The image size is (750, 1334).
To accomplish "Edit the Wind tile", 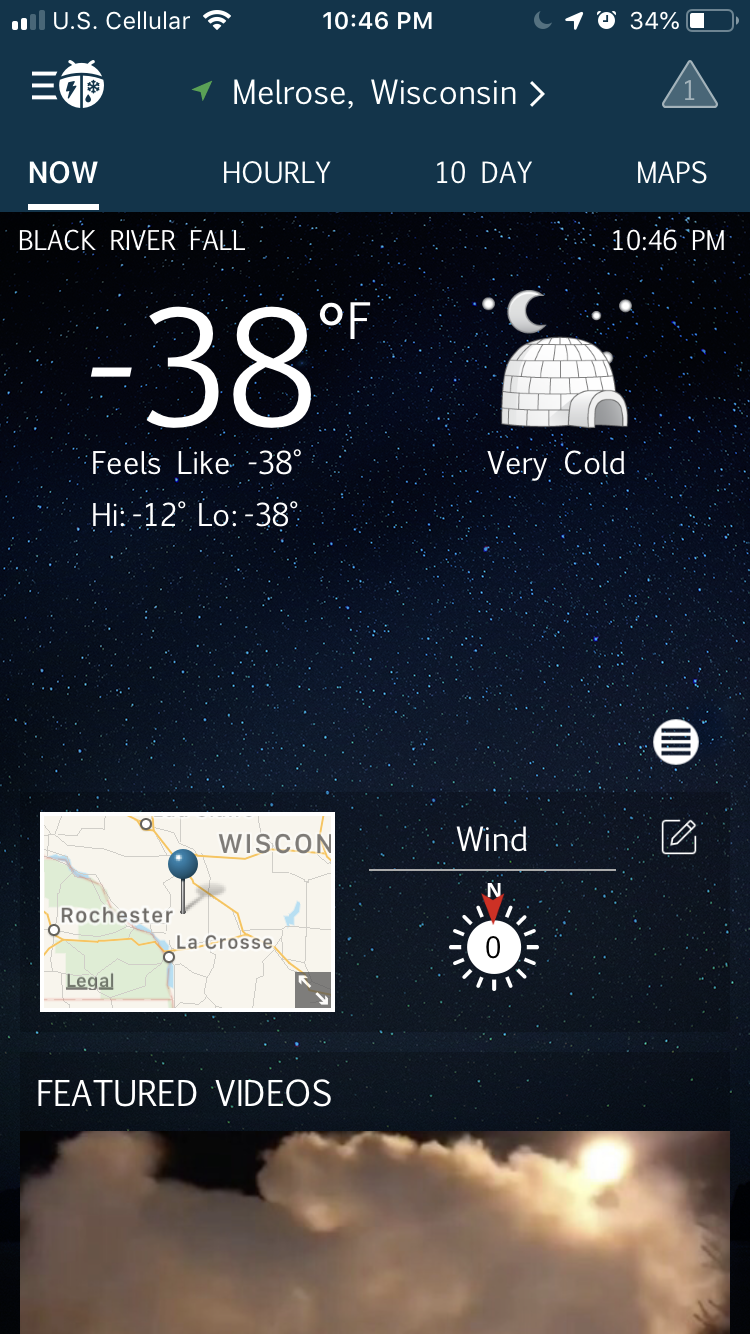I will [x=679, y=837].
